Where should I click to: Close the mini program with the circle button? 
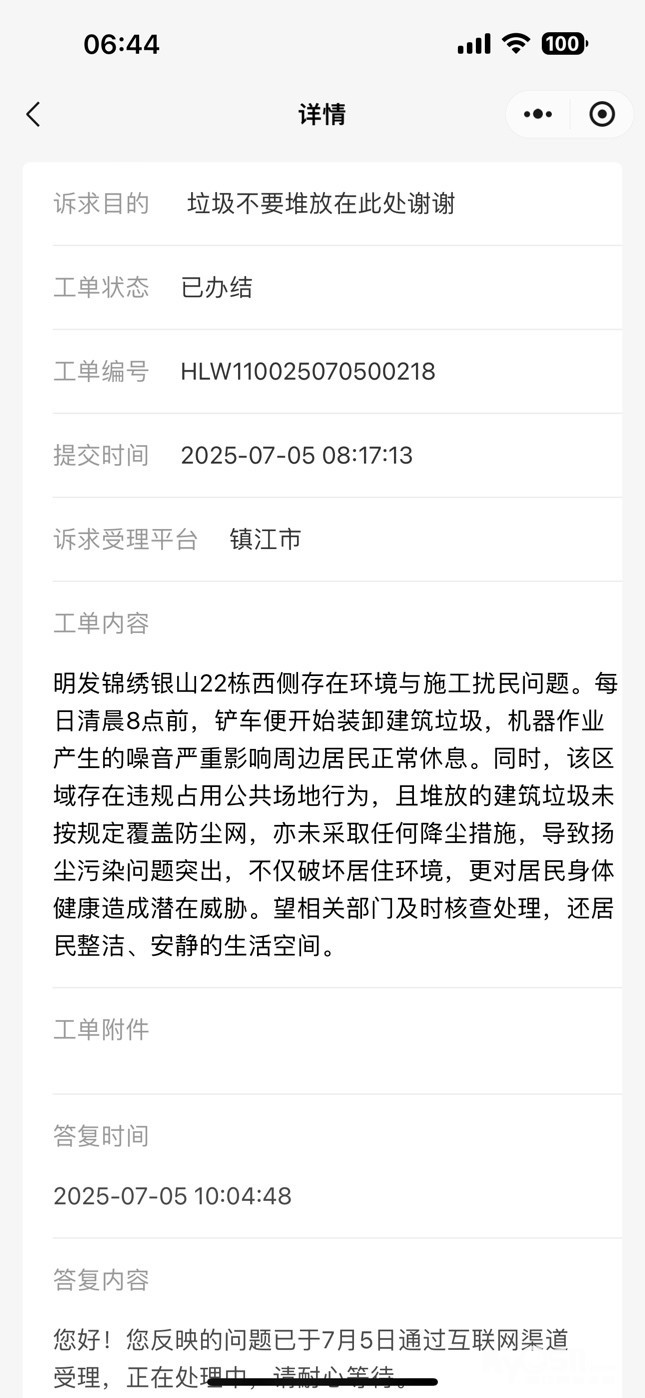[x=602, y=114]
